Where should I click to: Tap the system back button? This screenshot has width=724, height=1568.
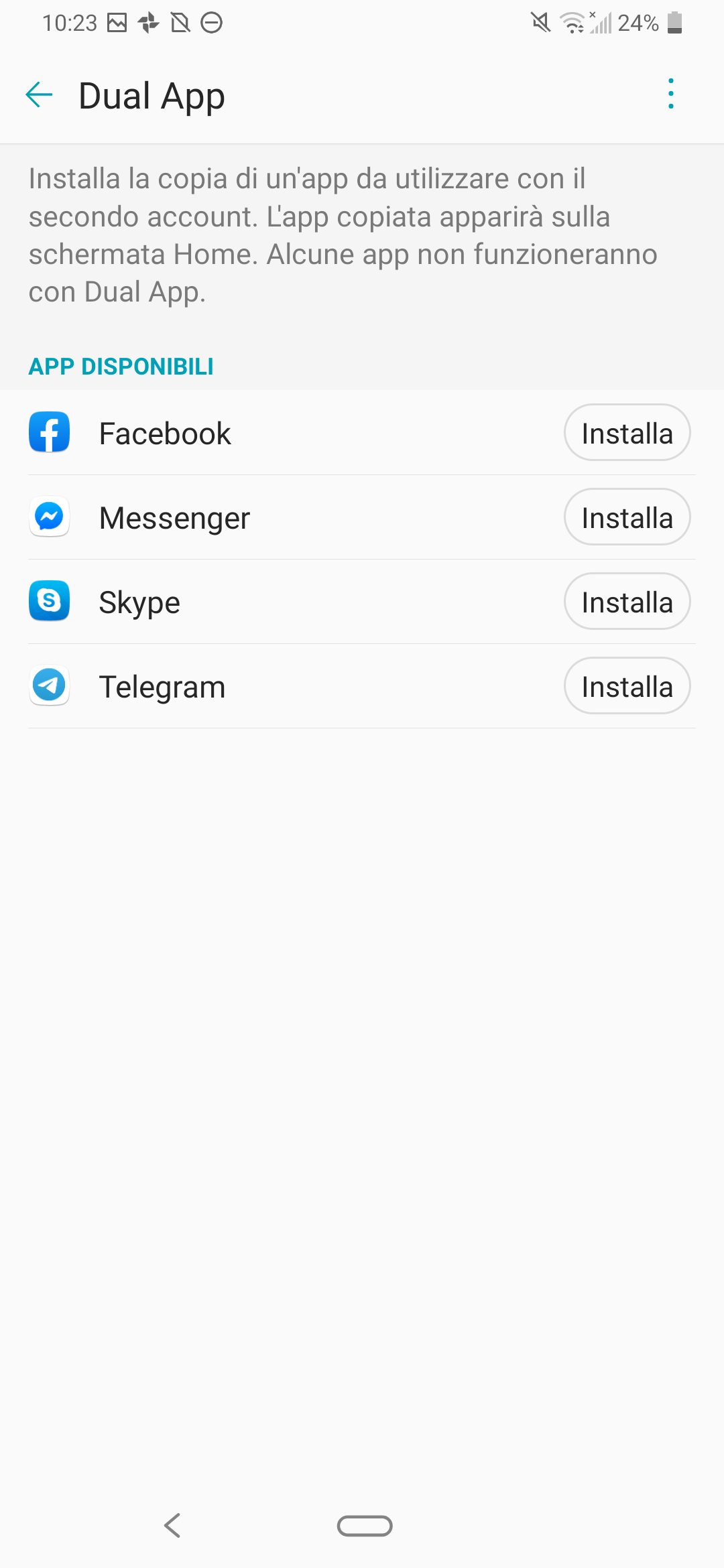(172, 1526)
